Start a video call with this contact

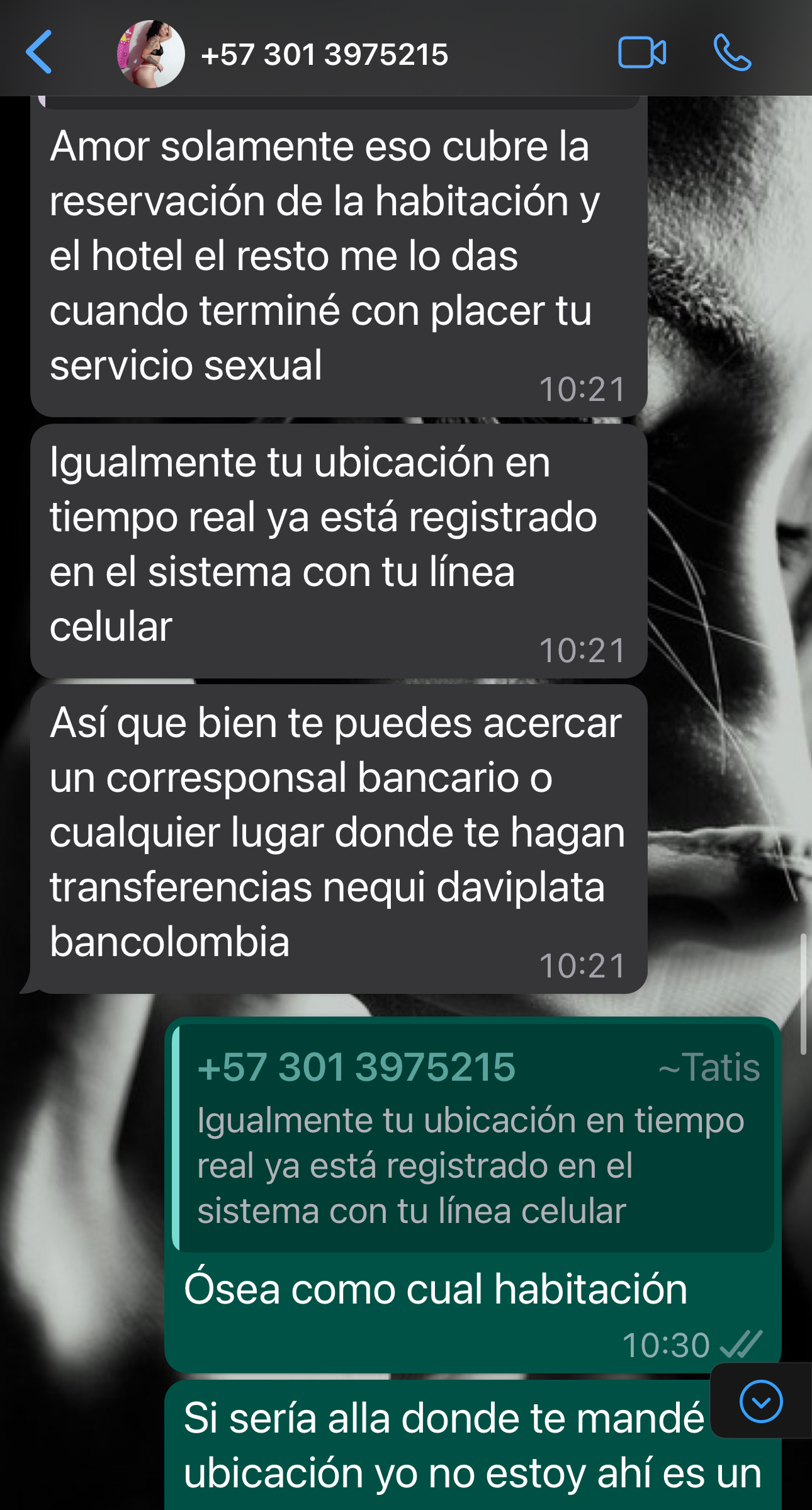tap(642, 52)
